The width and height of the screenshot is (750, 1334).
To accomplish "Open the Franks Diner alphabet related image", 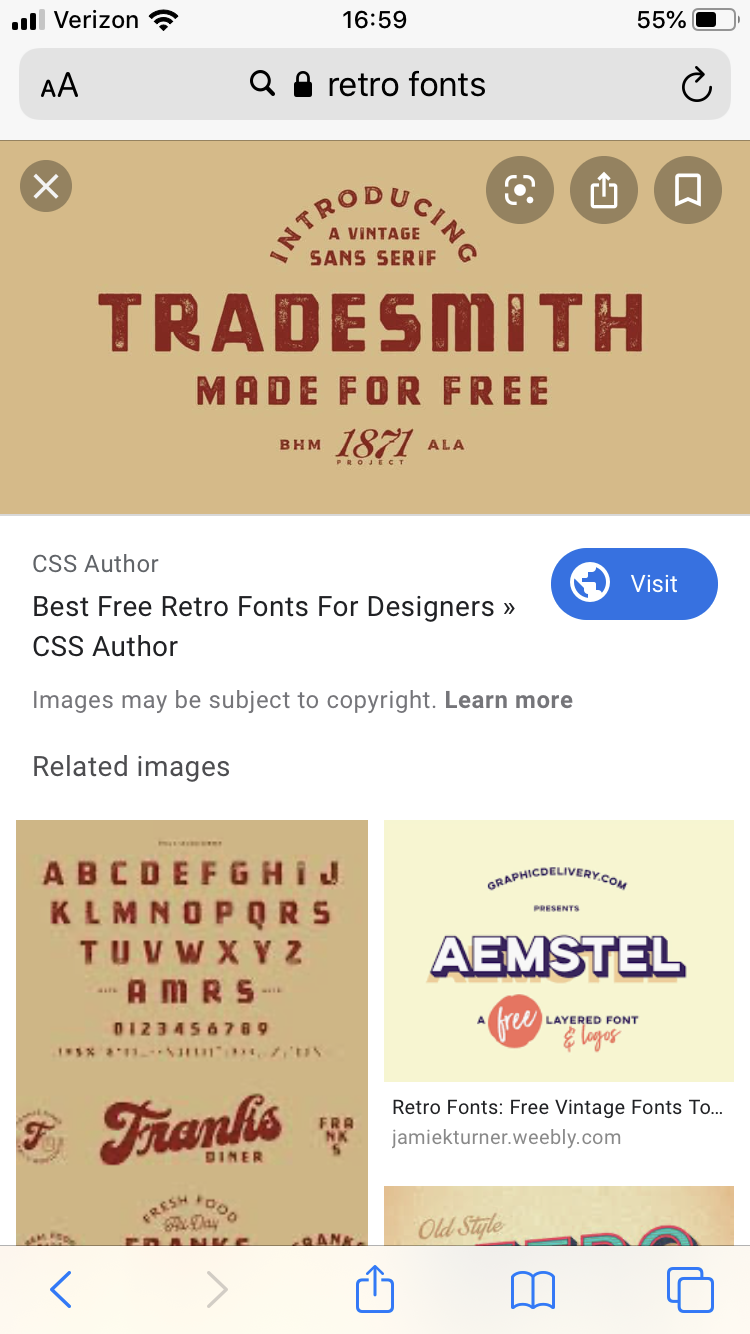I will coord(192,1030).
